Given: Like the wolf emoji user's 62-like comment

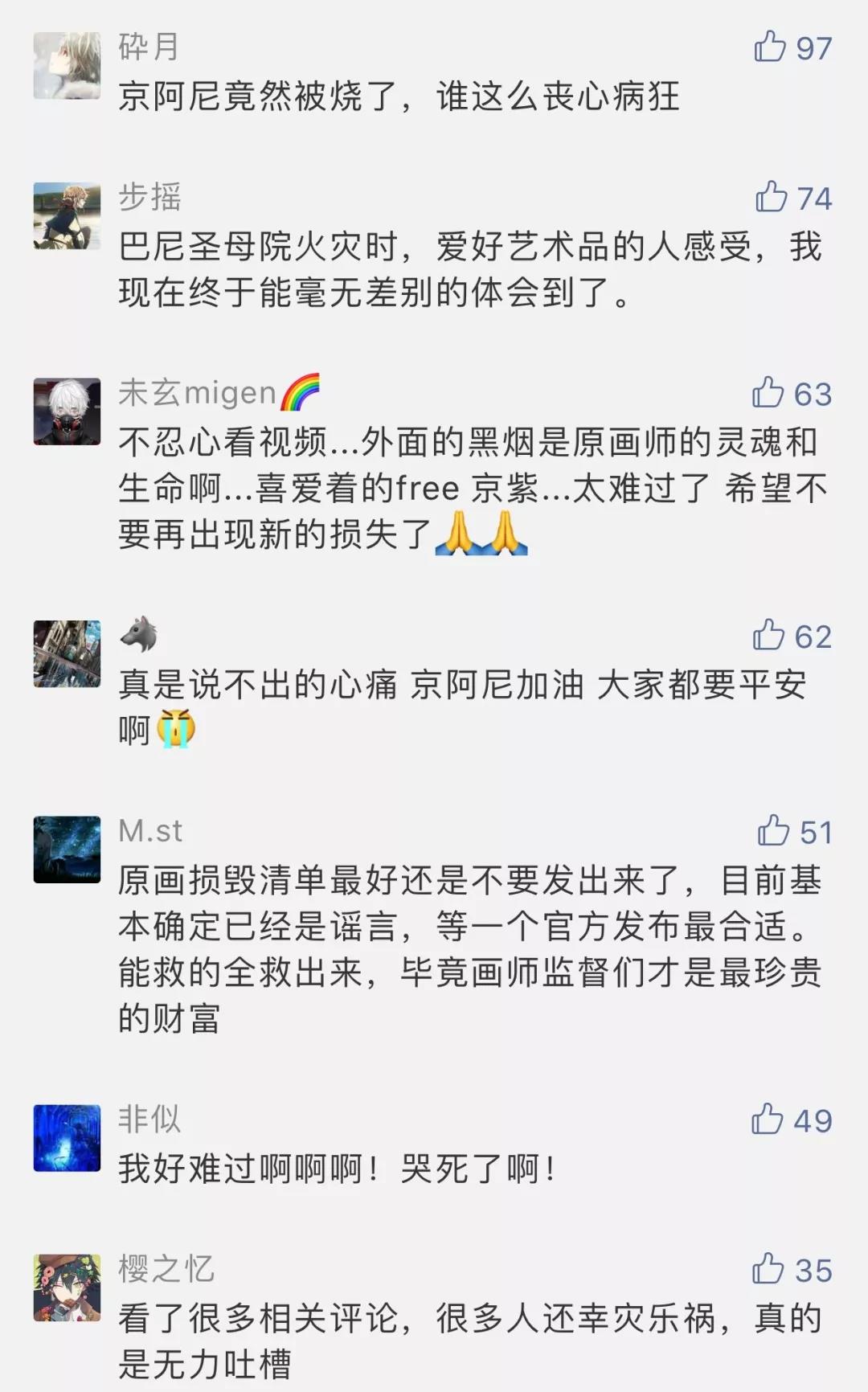Looking at the screenshot, I should tap(769, 635).
